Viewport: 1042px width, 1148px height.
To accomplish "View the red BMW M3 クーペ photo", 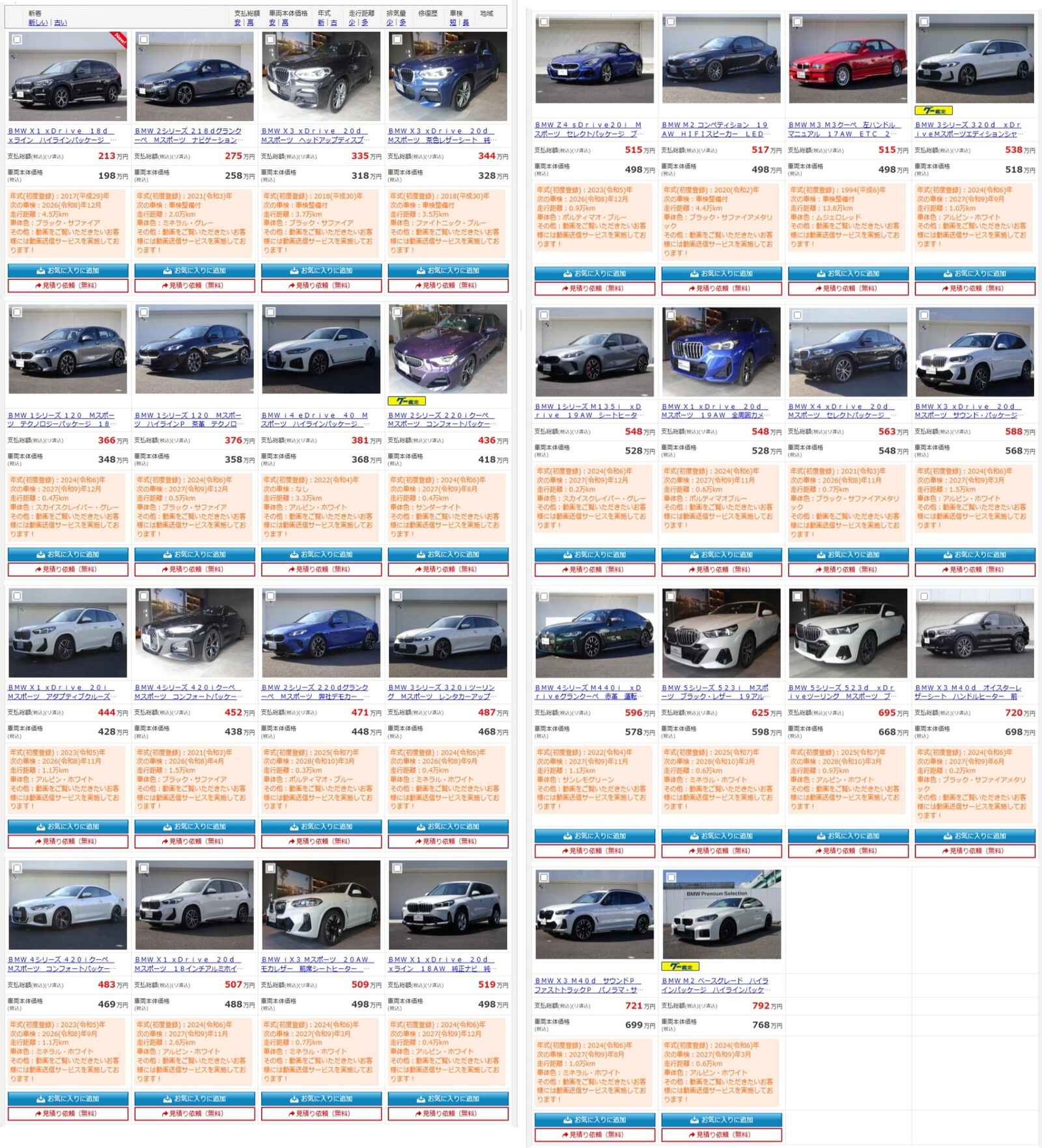I will pos(847,59).
